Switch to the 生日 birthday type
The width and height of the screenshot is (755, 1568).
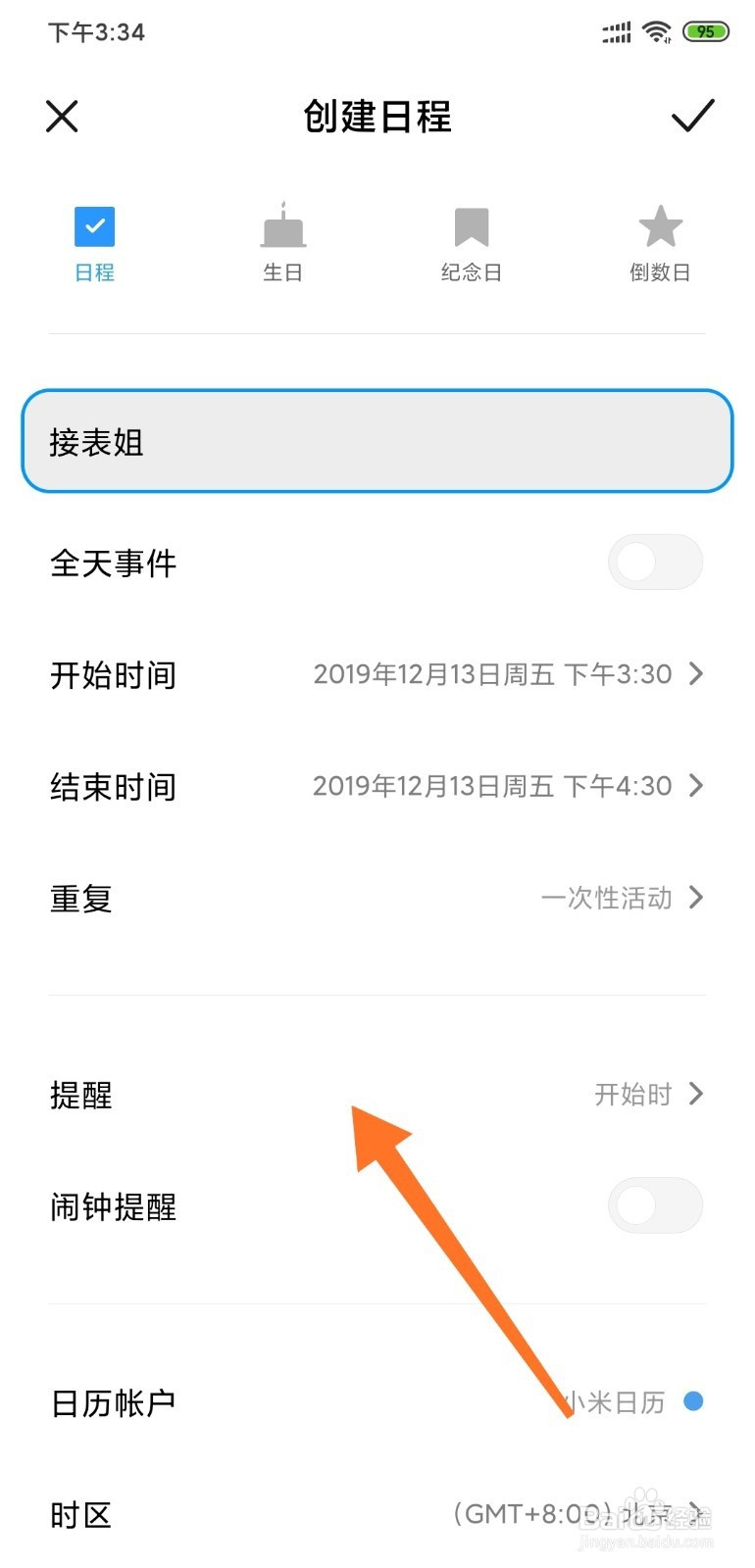(x=283, y=244)
